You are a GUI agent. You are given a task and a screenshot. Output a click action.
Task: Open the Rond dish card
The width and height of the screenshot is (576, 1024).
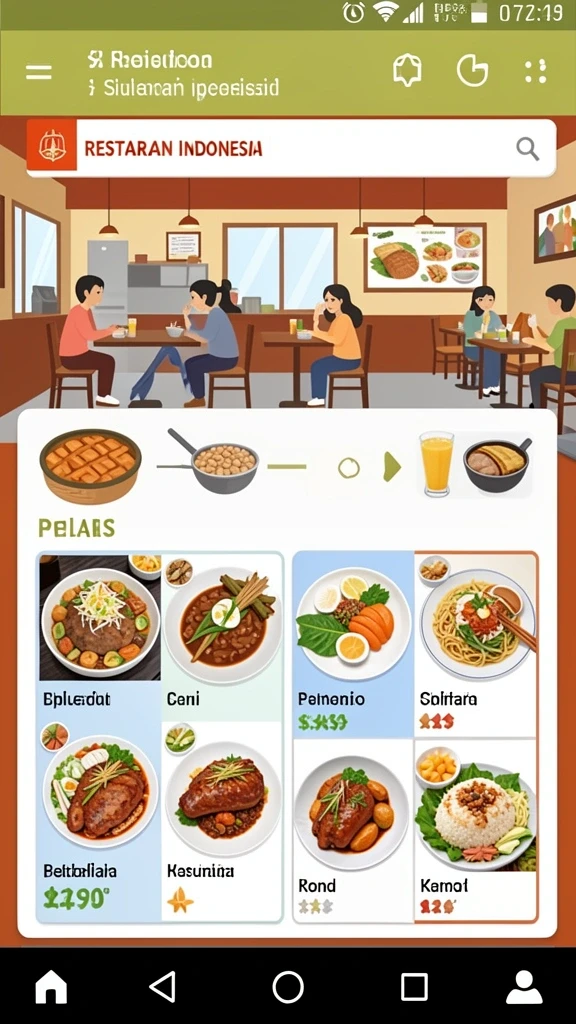point(353,830)
